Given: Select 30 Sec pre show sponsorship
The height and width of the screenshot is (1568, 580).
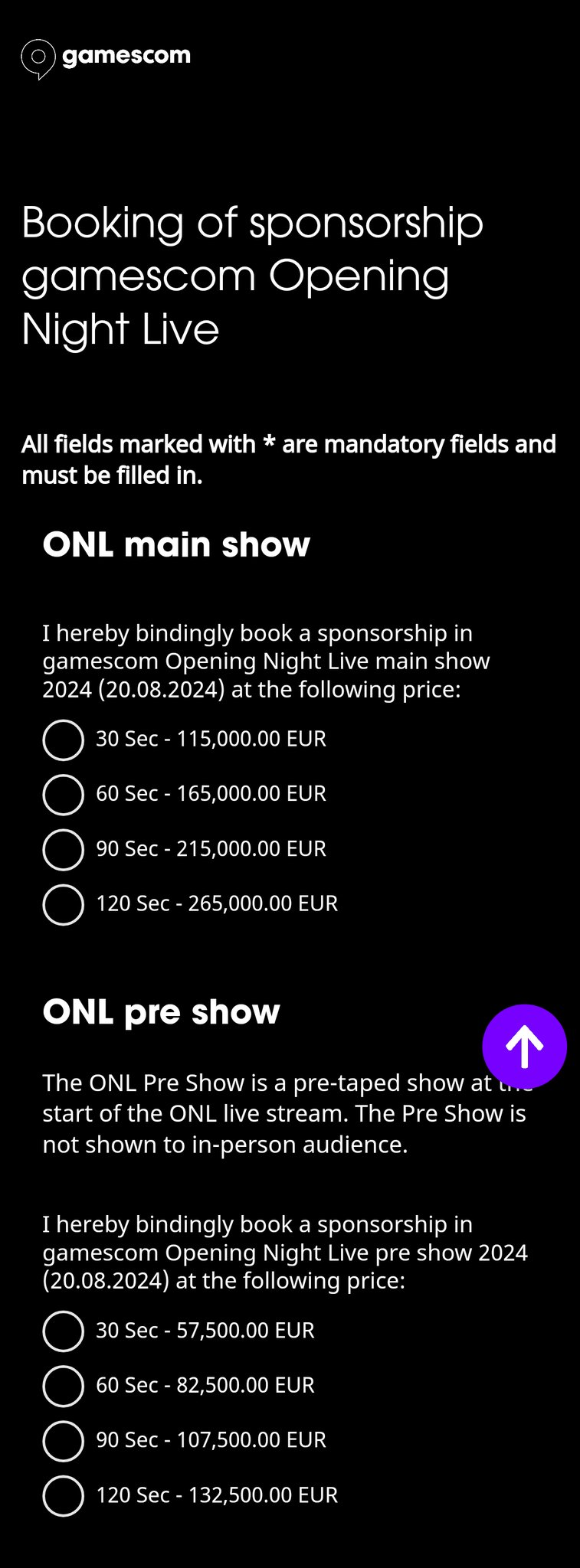Looking at the screenshot, I should click(63, 1331).
